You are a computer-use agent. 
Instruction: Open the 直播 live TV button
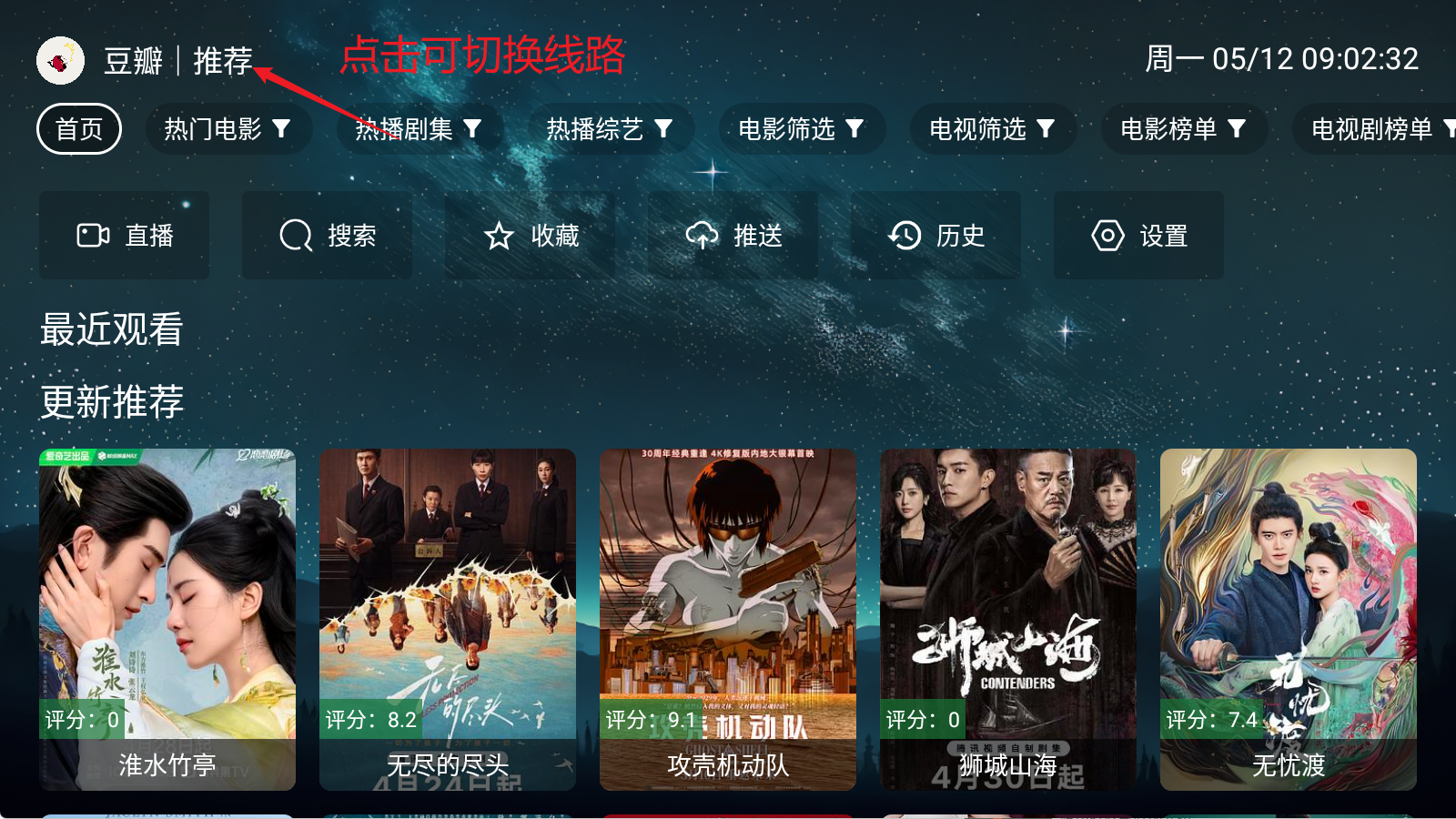[125, 236]
